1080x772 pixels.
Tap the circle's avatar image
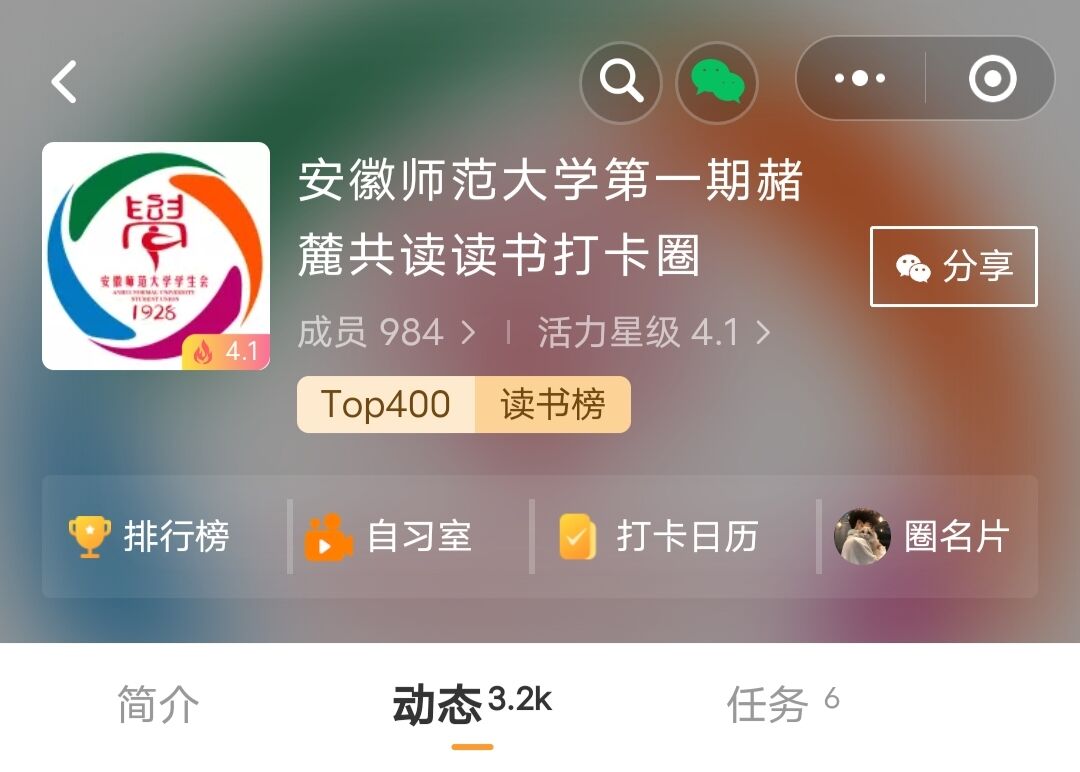[156, 256]
